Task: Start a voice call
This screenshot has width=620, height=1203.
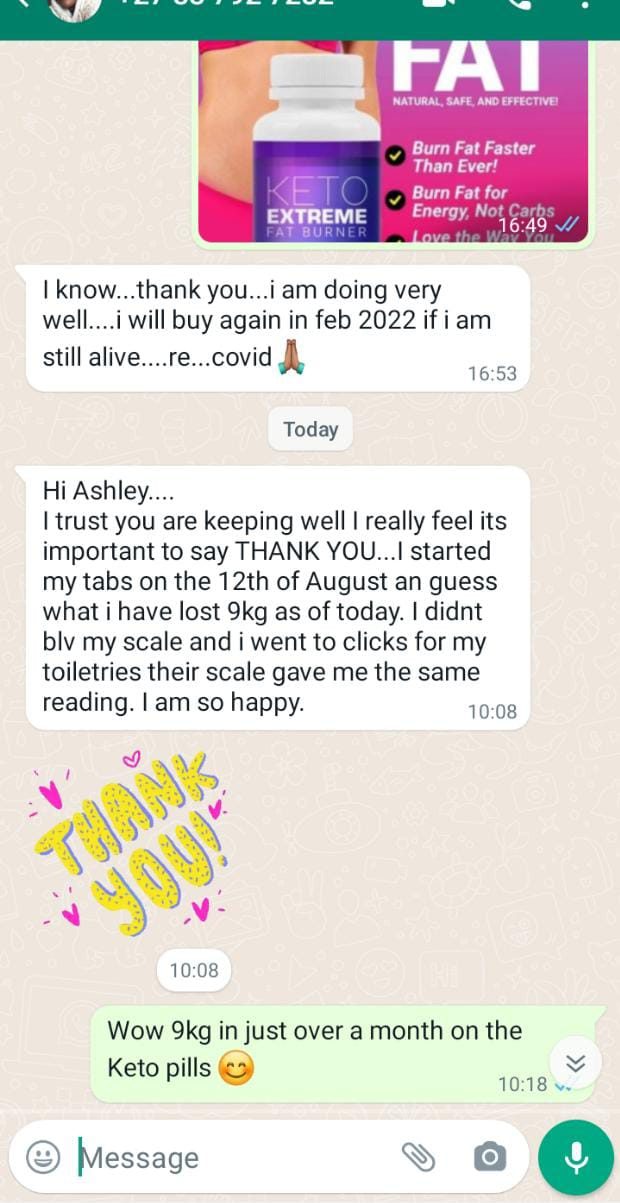Action: pyautogui.click(x=519, y=5)
